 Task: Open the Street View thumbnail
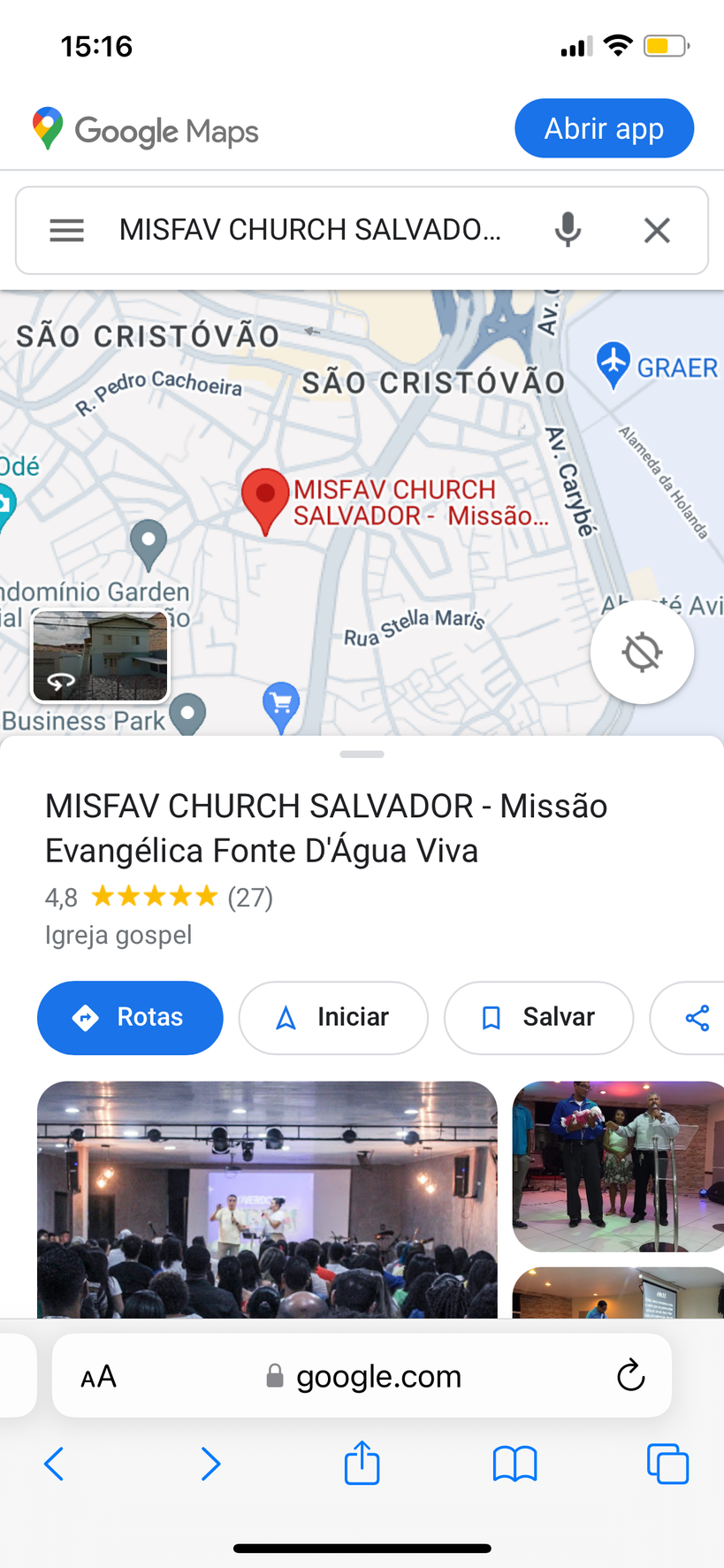101,656
